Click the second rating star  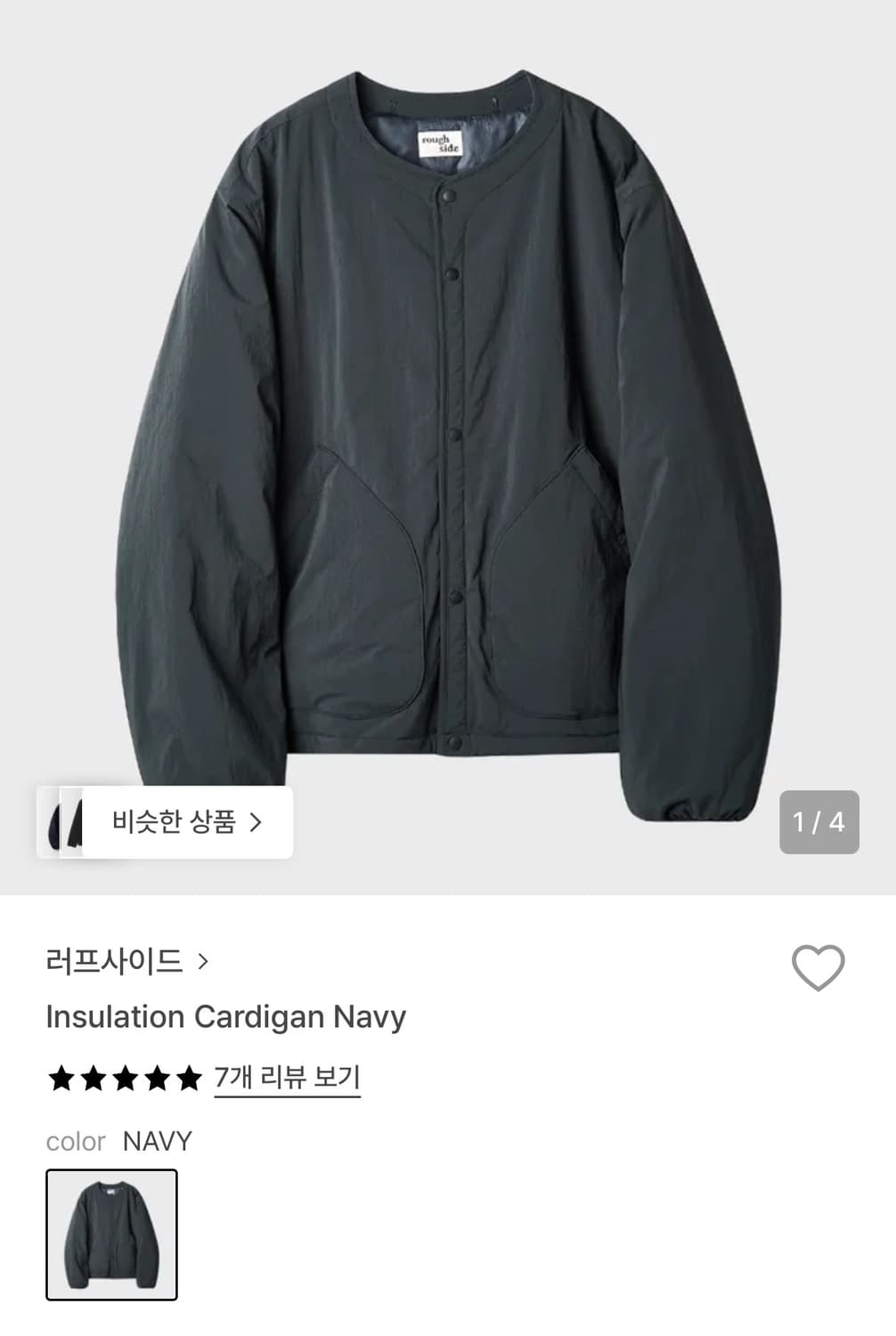pyautogui.click(x=95, y=1077)
